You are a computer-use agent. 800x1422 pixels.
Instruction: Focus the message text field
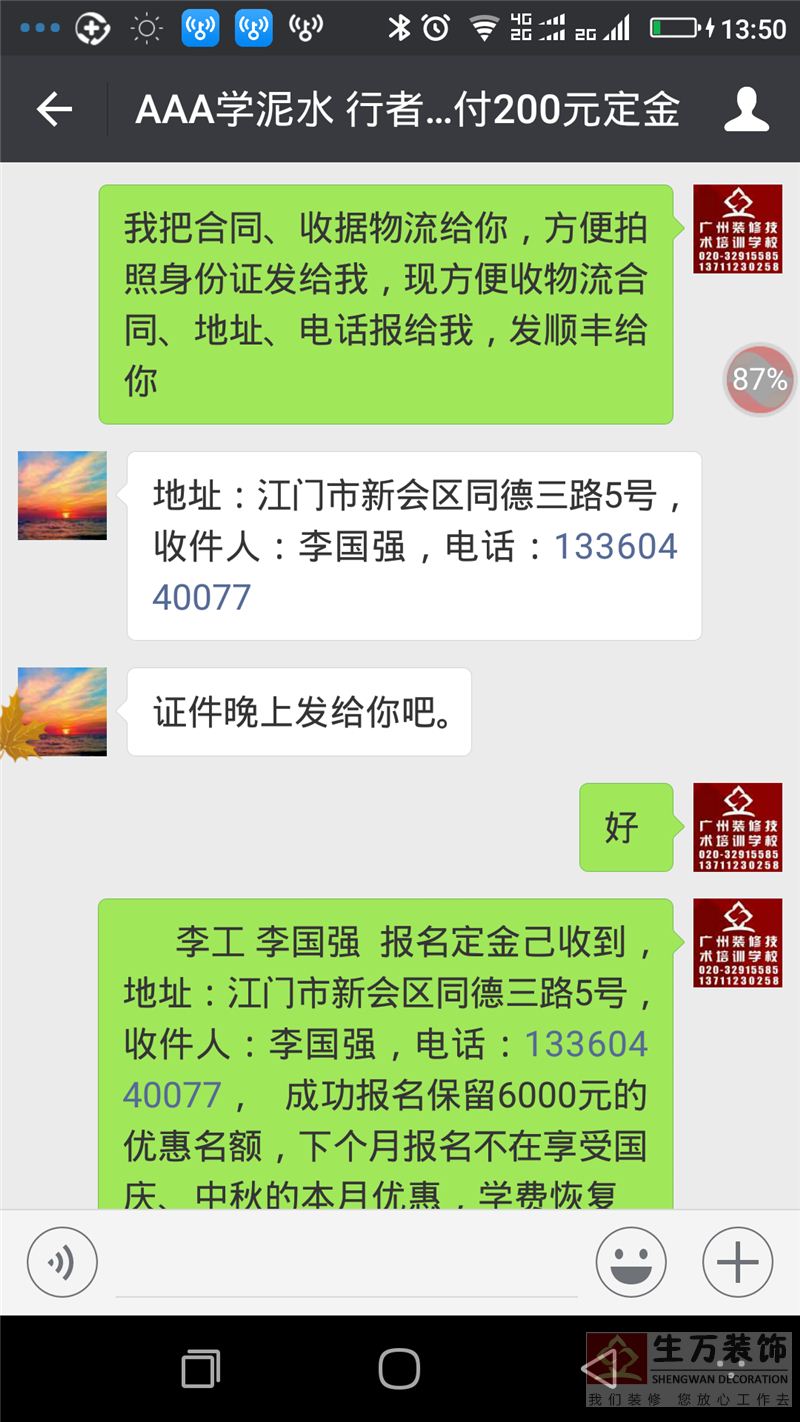(x=346, y=1264)
